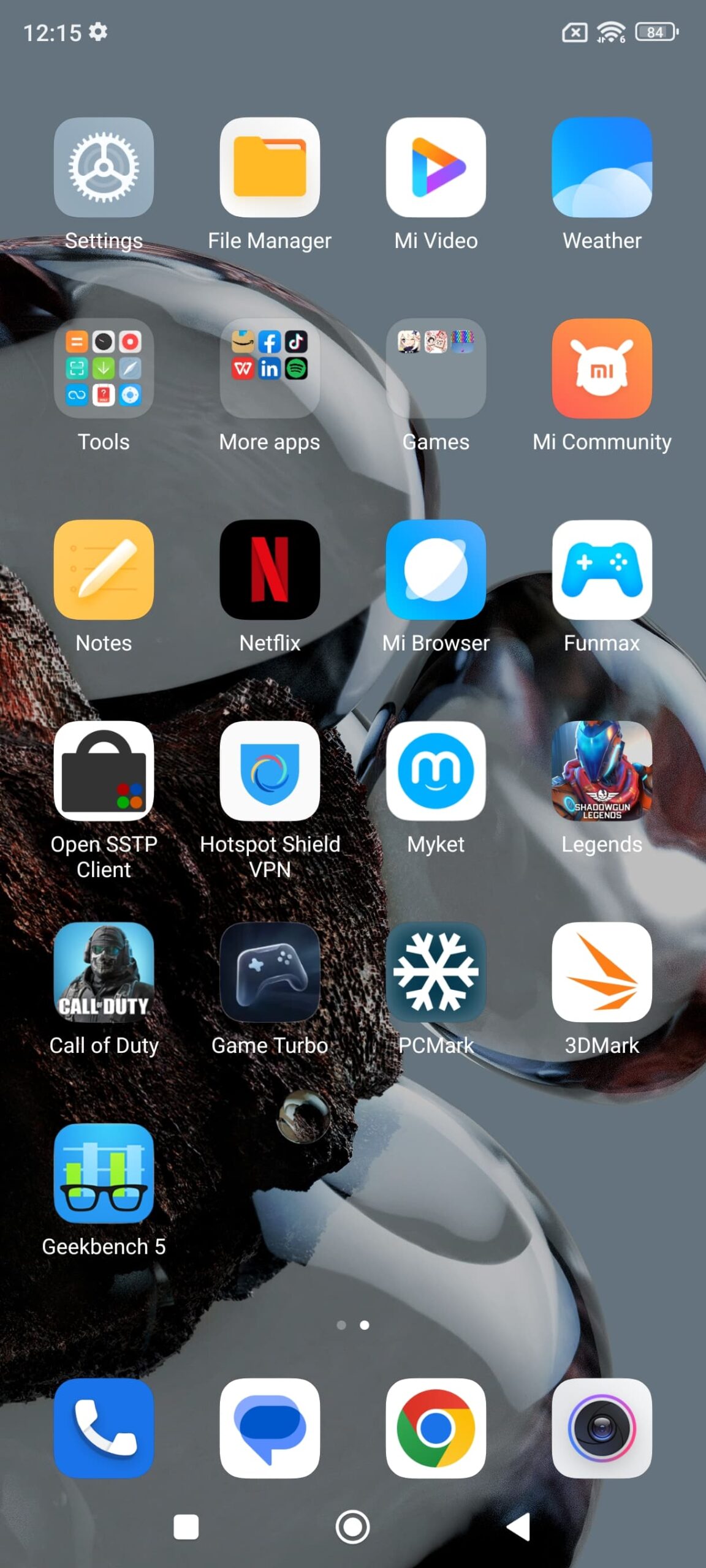Launch Hotspot Shield VPN

[x=270, y=771]
